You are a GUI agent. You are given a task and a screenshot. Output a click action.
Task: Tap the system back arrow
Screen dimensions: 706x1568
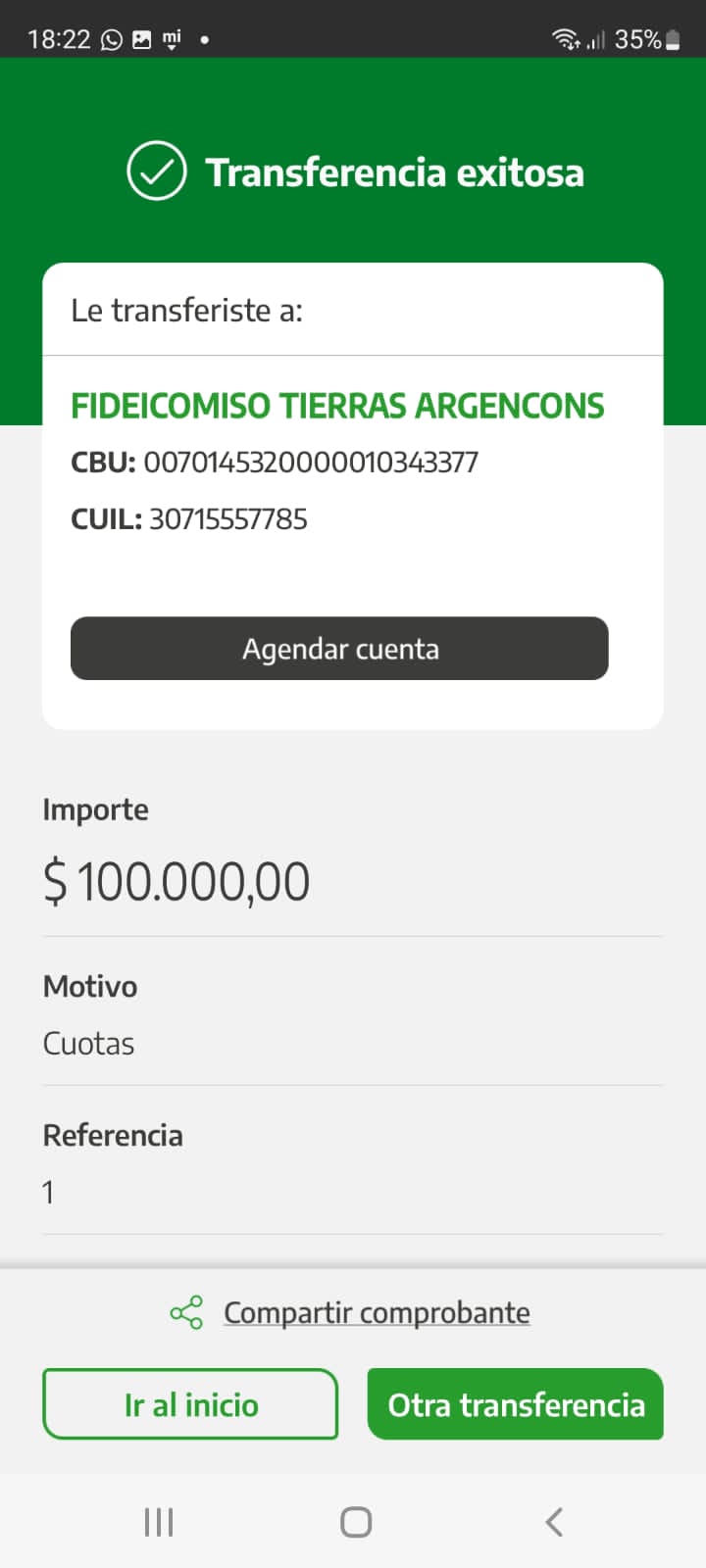tap(554, 1522)
